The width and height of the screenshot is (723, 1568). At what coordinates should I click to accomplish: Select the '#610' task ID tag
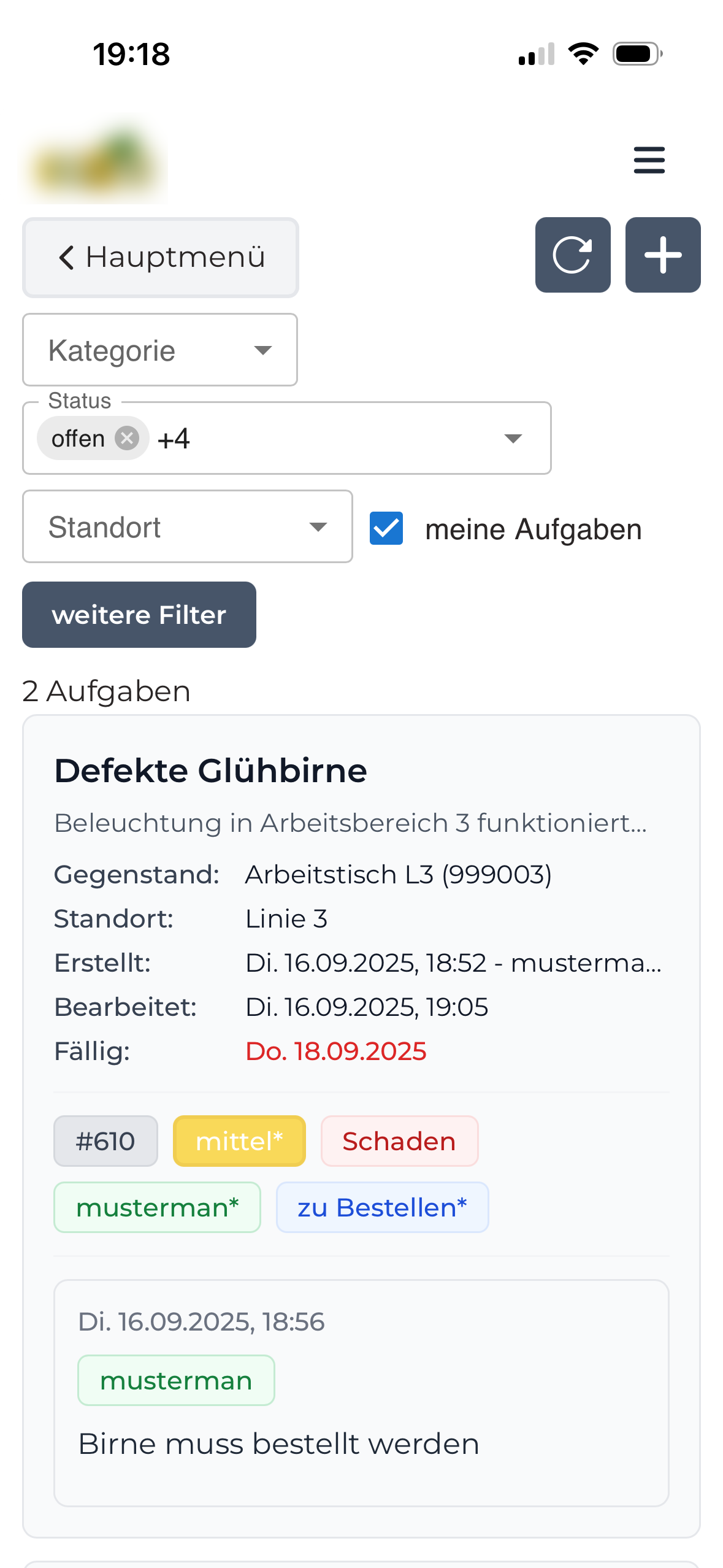pyautogui.click(x=105, y=1140)
